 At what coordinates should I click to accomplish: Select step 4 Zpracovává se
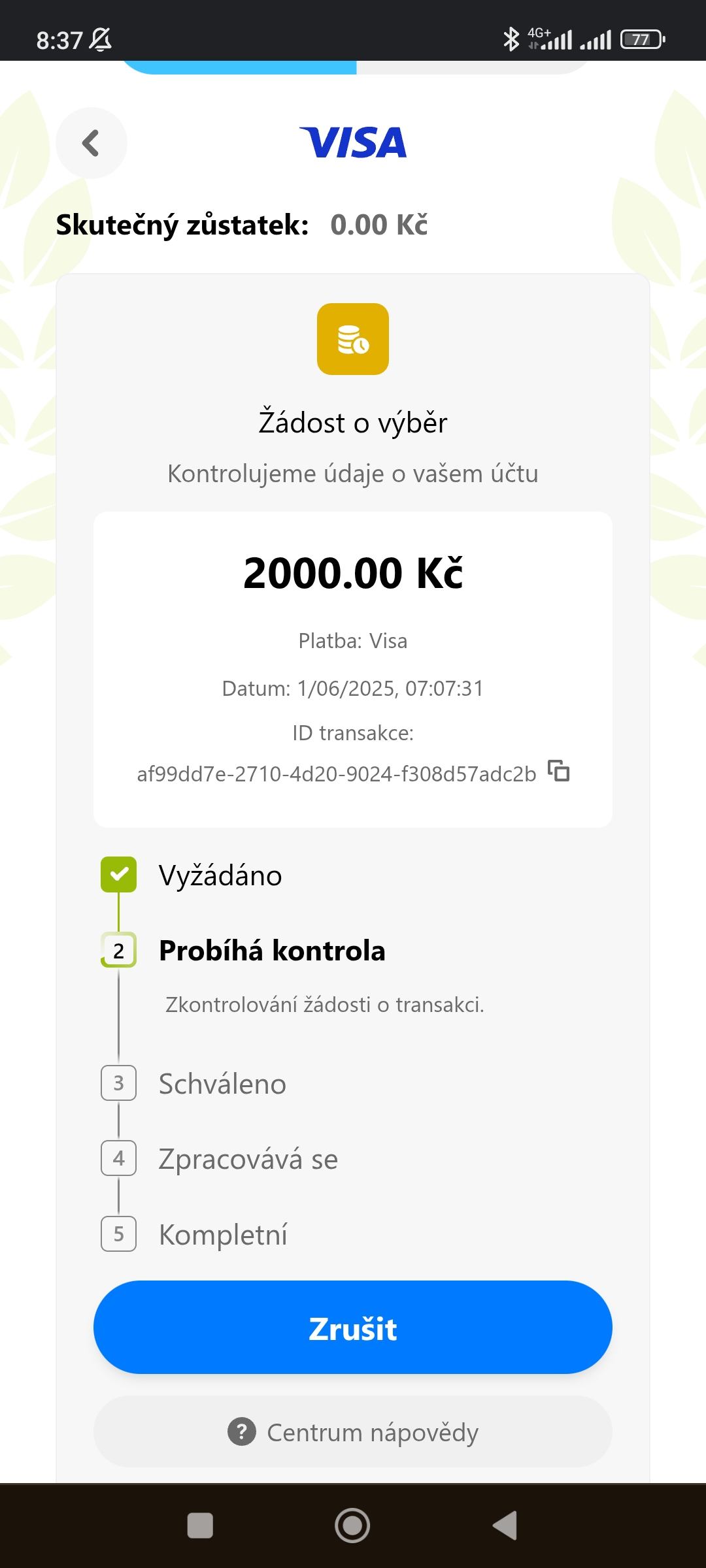pos(118,1158)
